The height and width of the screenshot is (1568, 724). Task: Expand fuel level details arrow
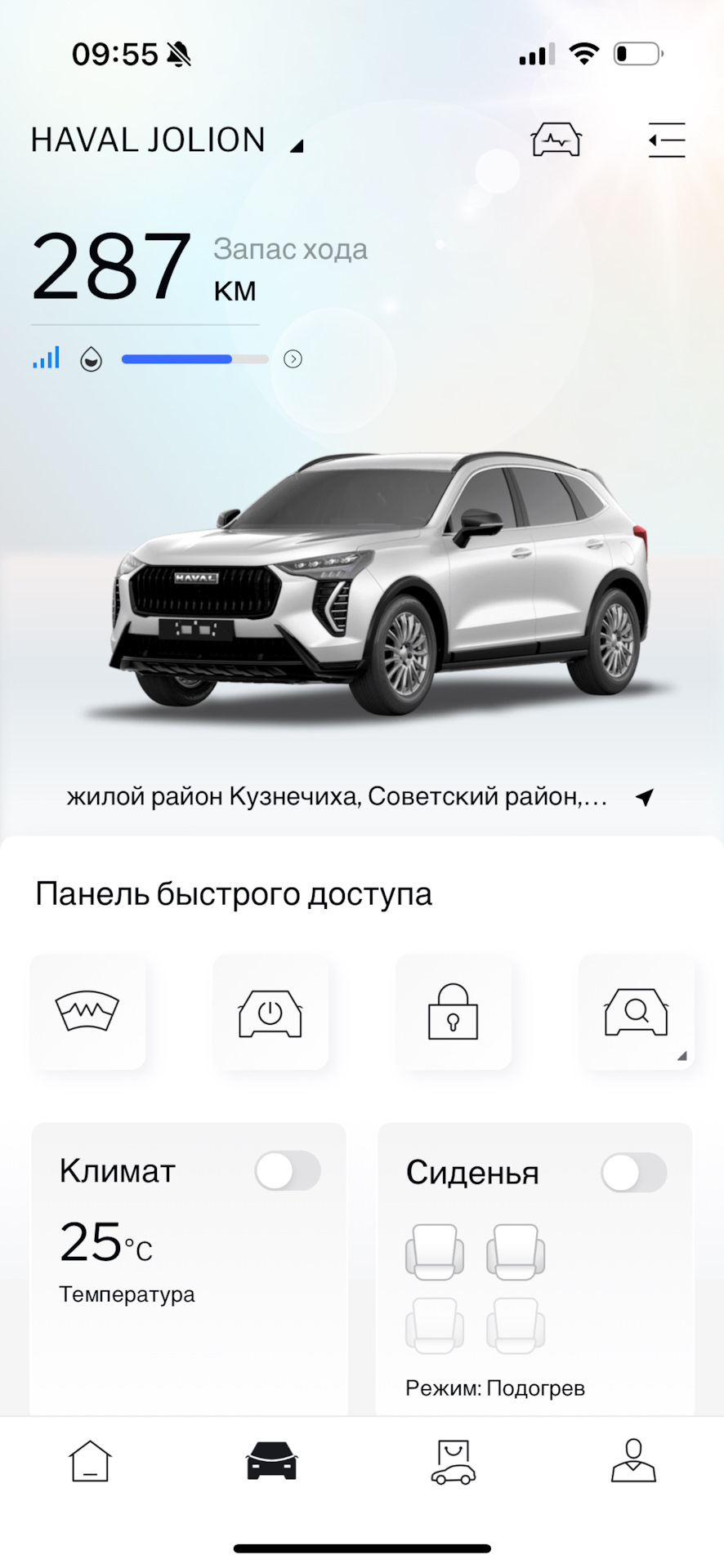293,359
